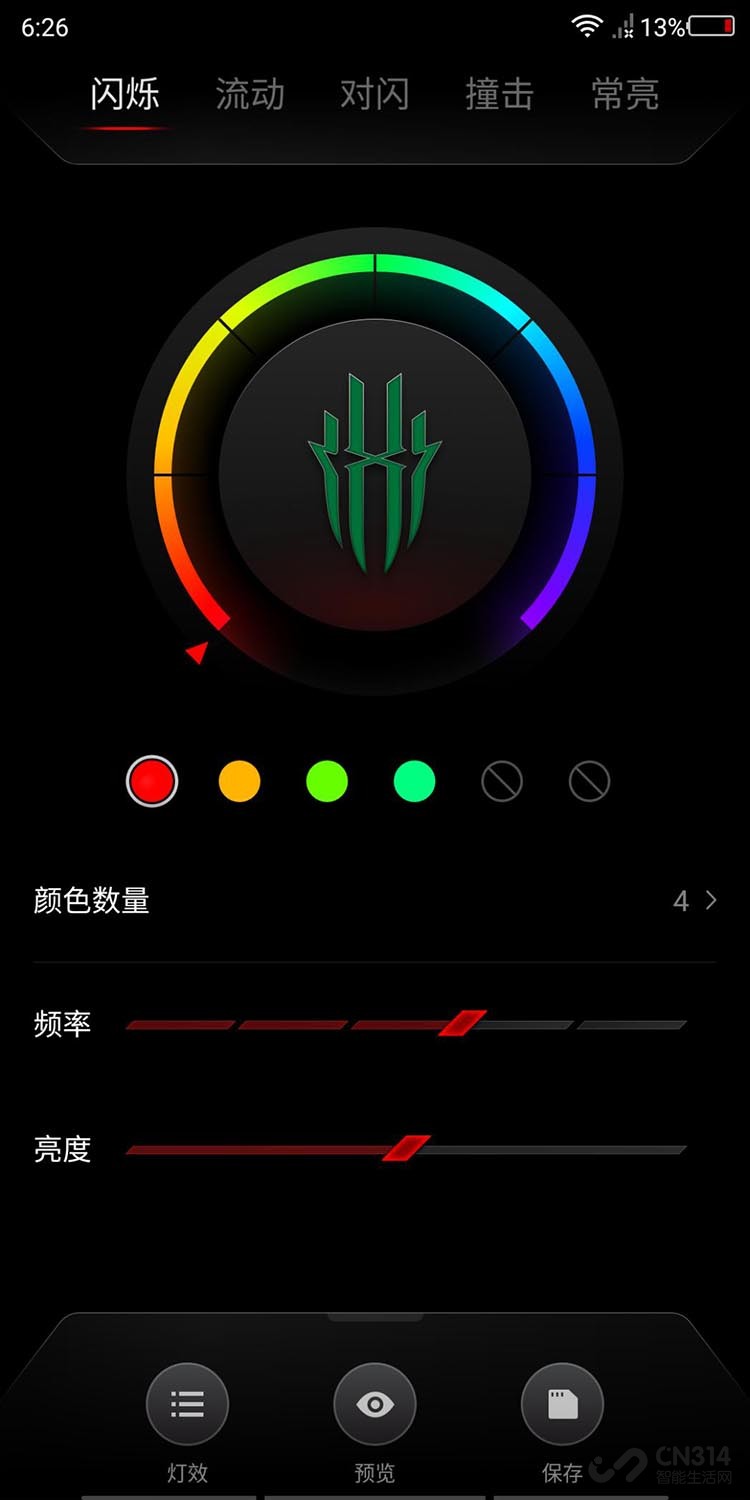Open the 颜色数量 setting
Viewport: 750px width, 1500px height.
[375, 901]
